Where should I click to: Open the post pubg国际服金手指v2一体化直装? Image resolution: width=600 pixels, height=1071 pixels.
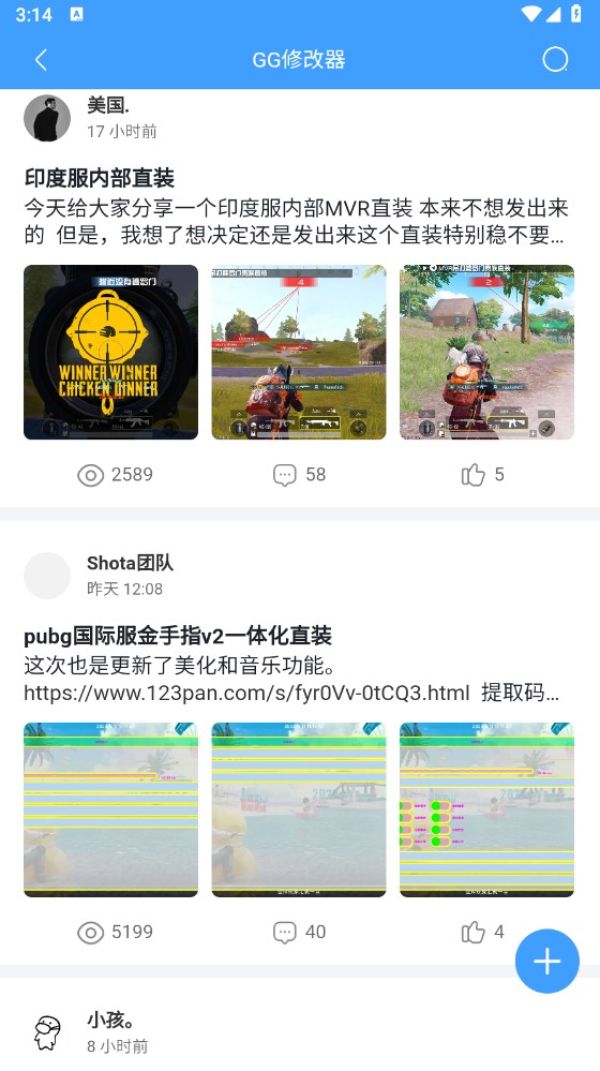click(178, 636)
